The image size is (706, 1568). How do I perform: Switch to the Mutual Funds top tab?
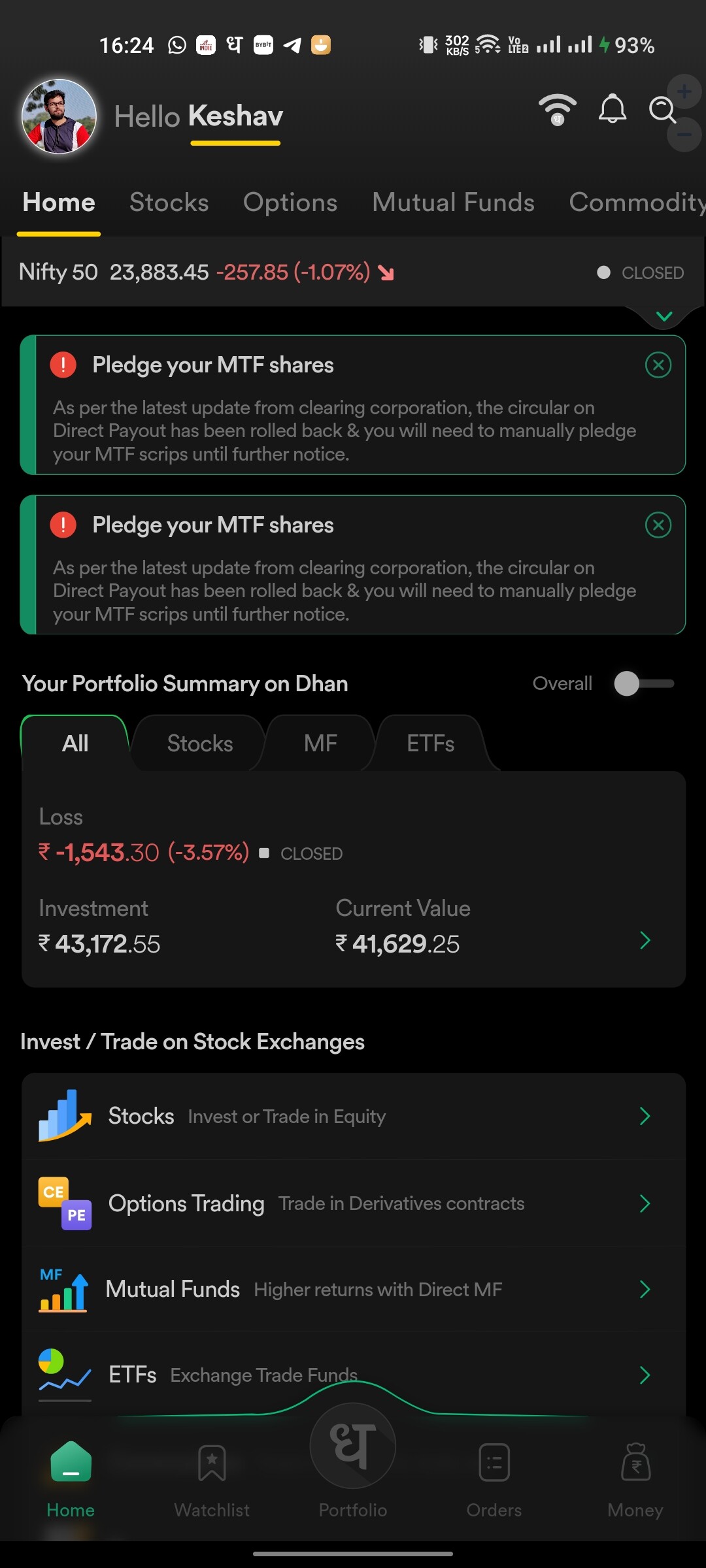[453, 202]
